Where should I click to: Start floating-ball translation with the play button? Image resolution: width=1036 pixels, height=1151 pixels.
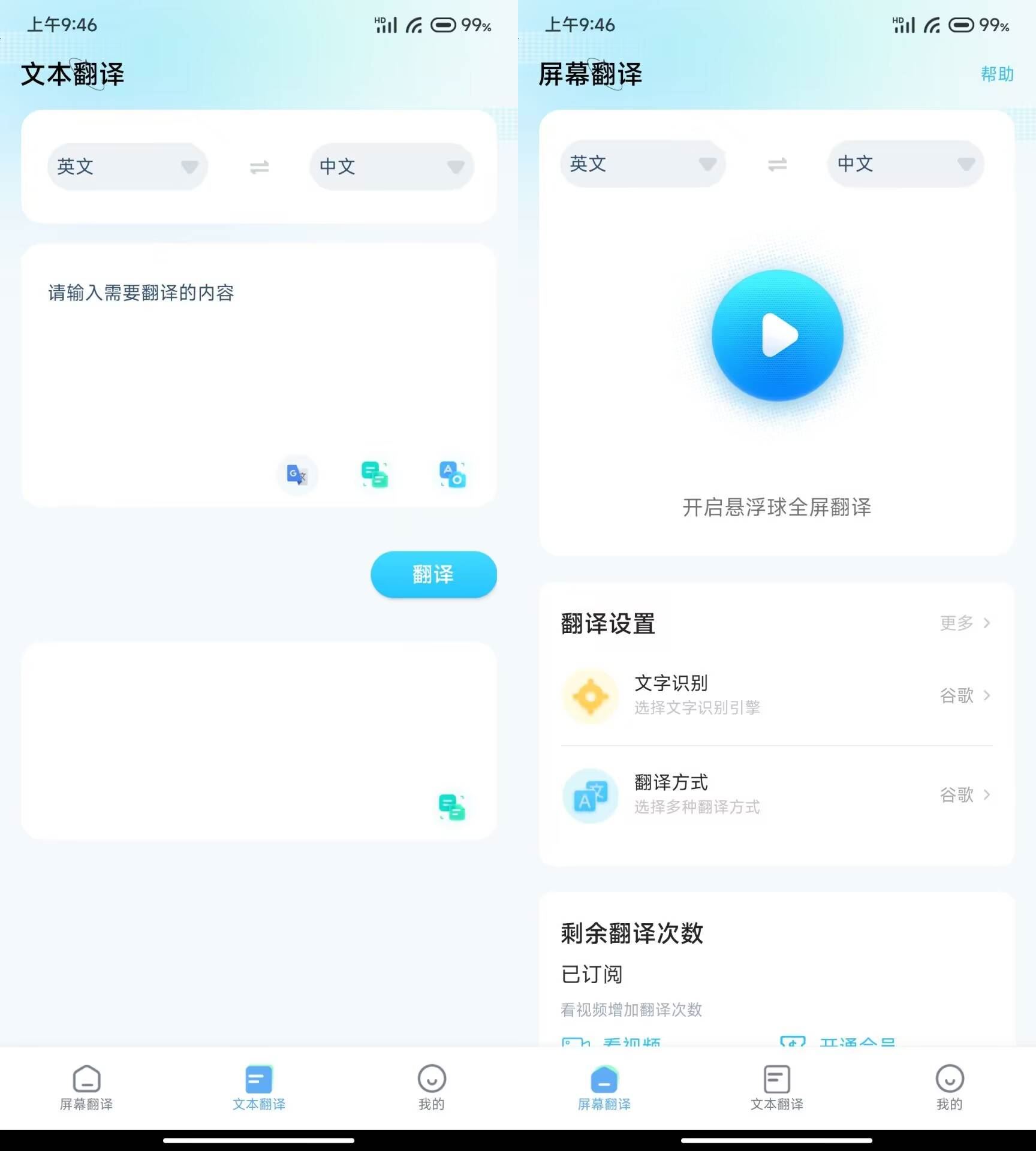pyautogui.click(x=777, y=336)
